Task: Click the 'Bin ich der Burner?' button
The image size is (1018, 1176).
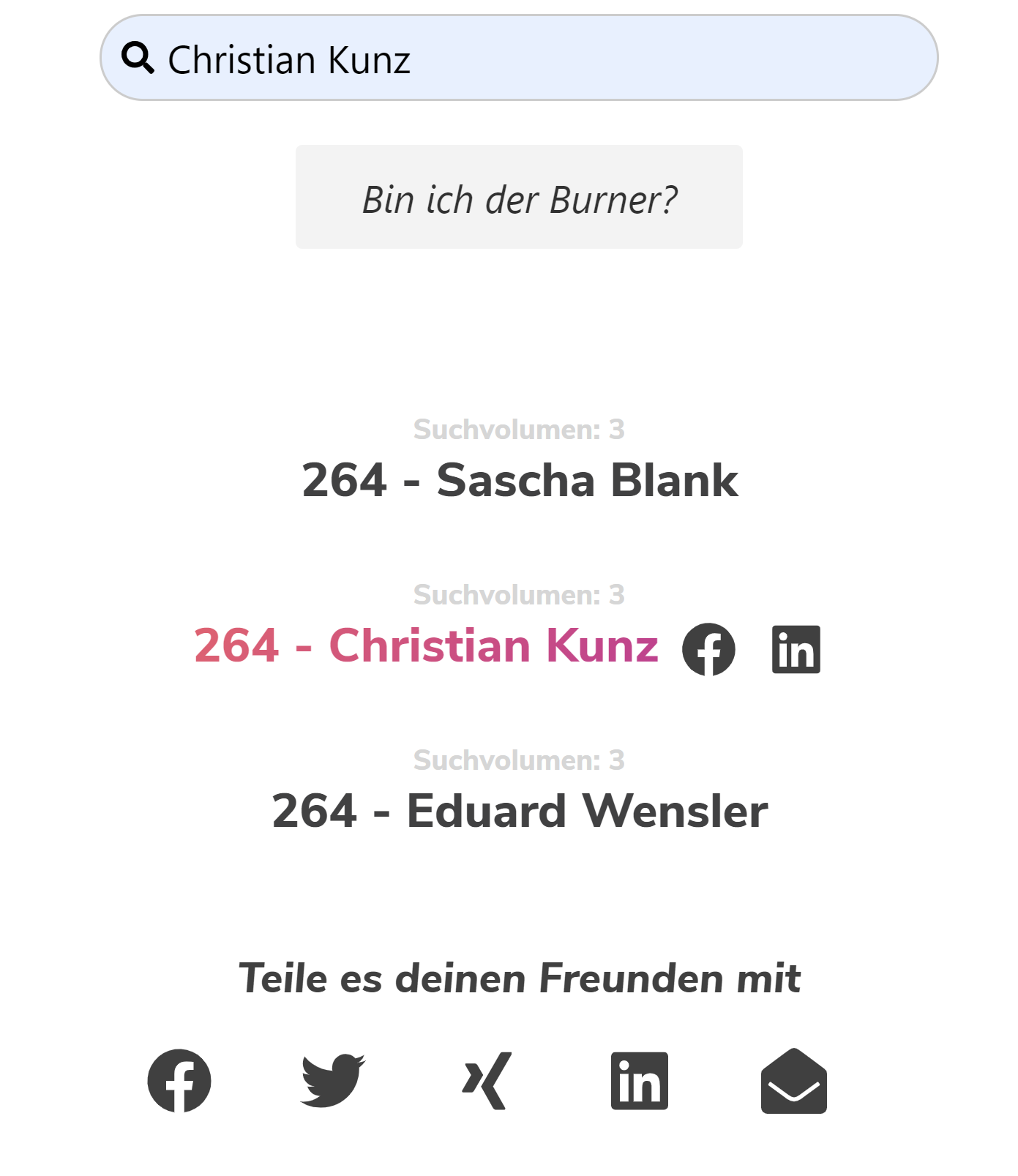Action: click(x=519, y=196)
